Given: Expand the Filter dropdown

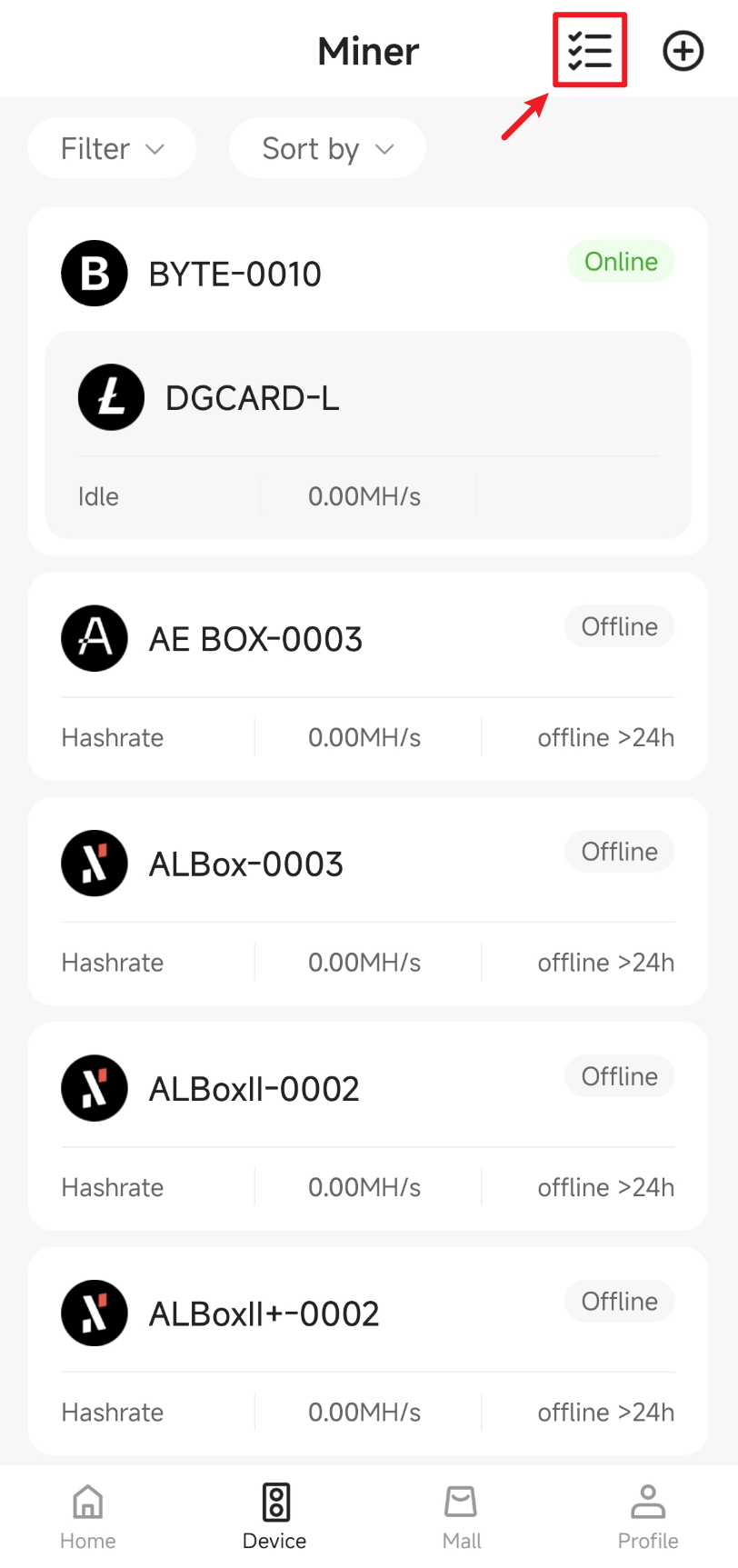Looking at the screenshot, I should (x=112, y=148).
